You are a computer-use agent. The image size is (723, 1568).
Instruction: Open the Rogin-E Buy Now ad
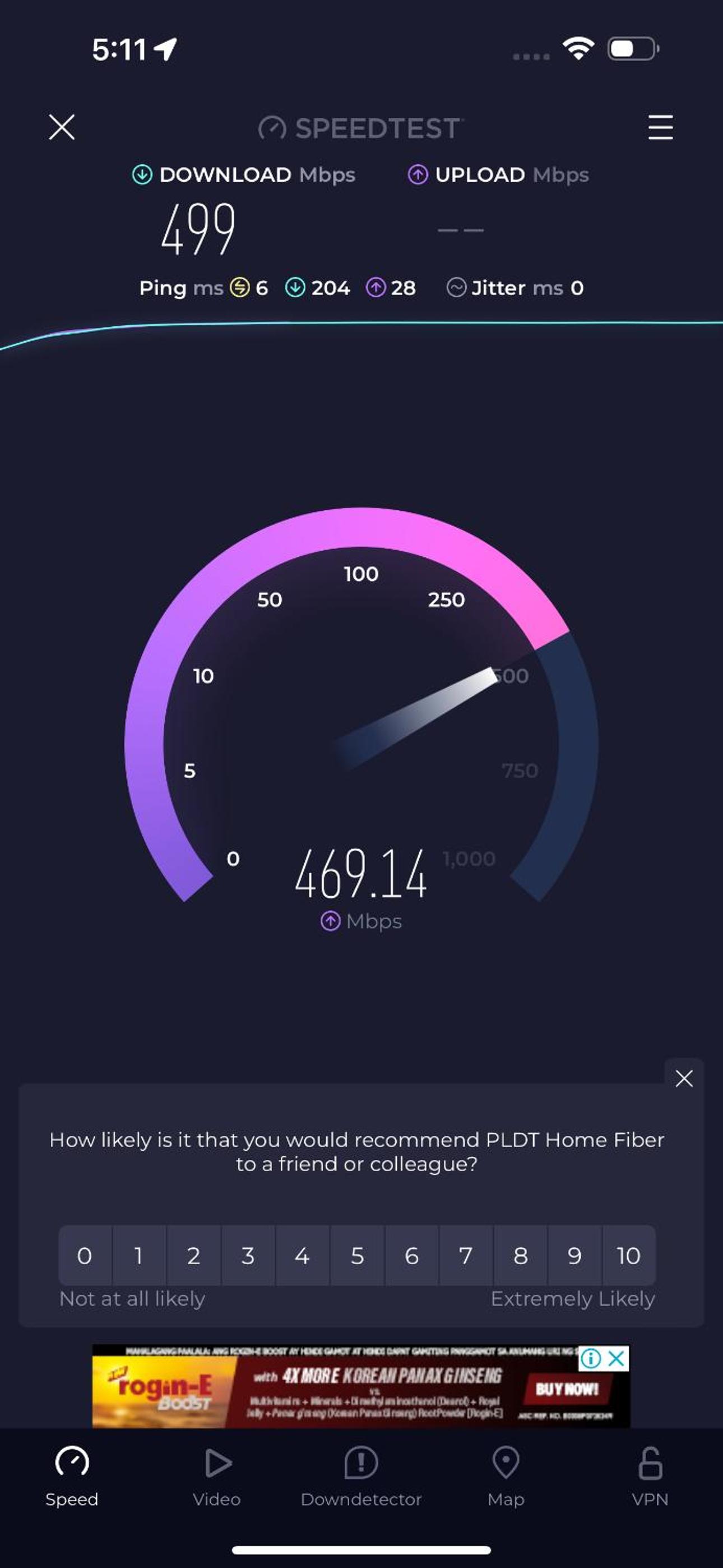point(567,1389)
